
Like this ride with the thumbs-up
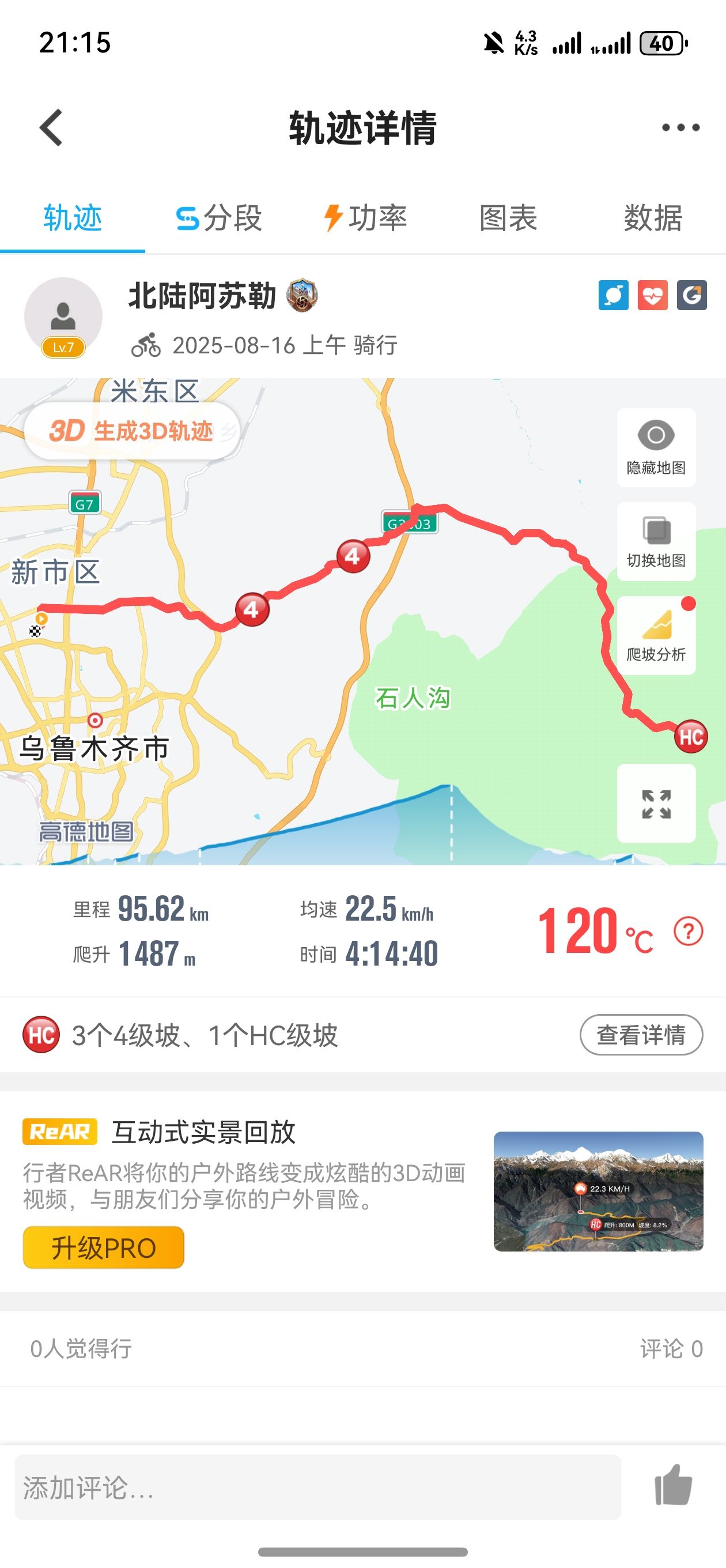[673, 1487]
